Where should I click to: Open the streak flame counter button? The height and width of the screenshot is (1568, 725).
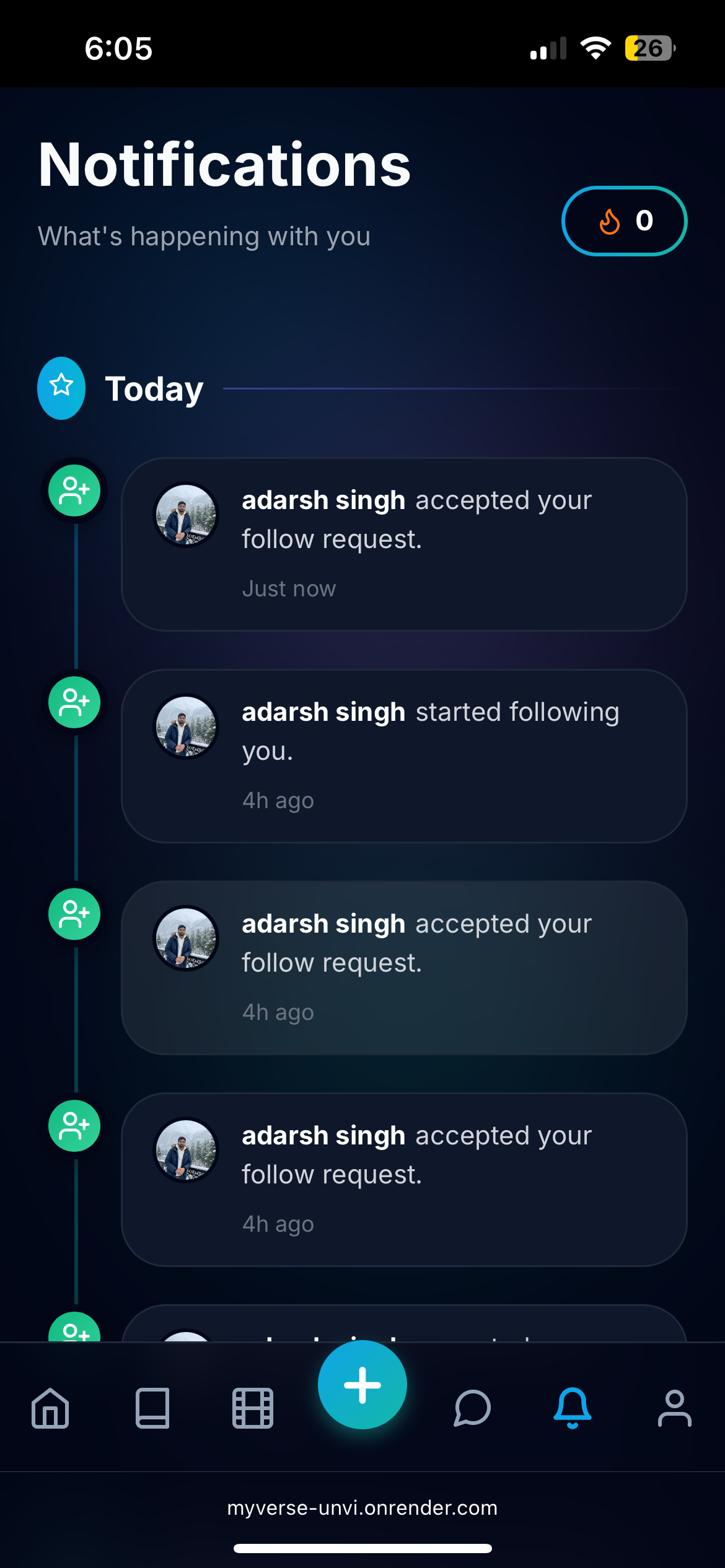[624, 221]
